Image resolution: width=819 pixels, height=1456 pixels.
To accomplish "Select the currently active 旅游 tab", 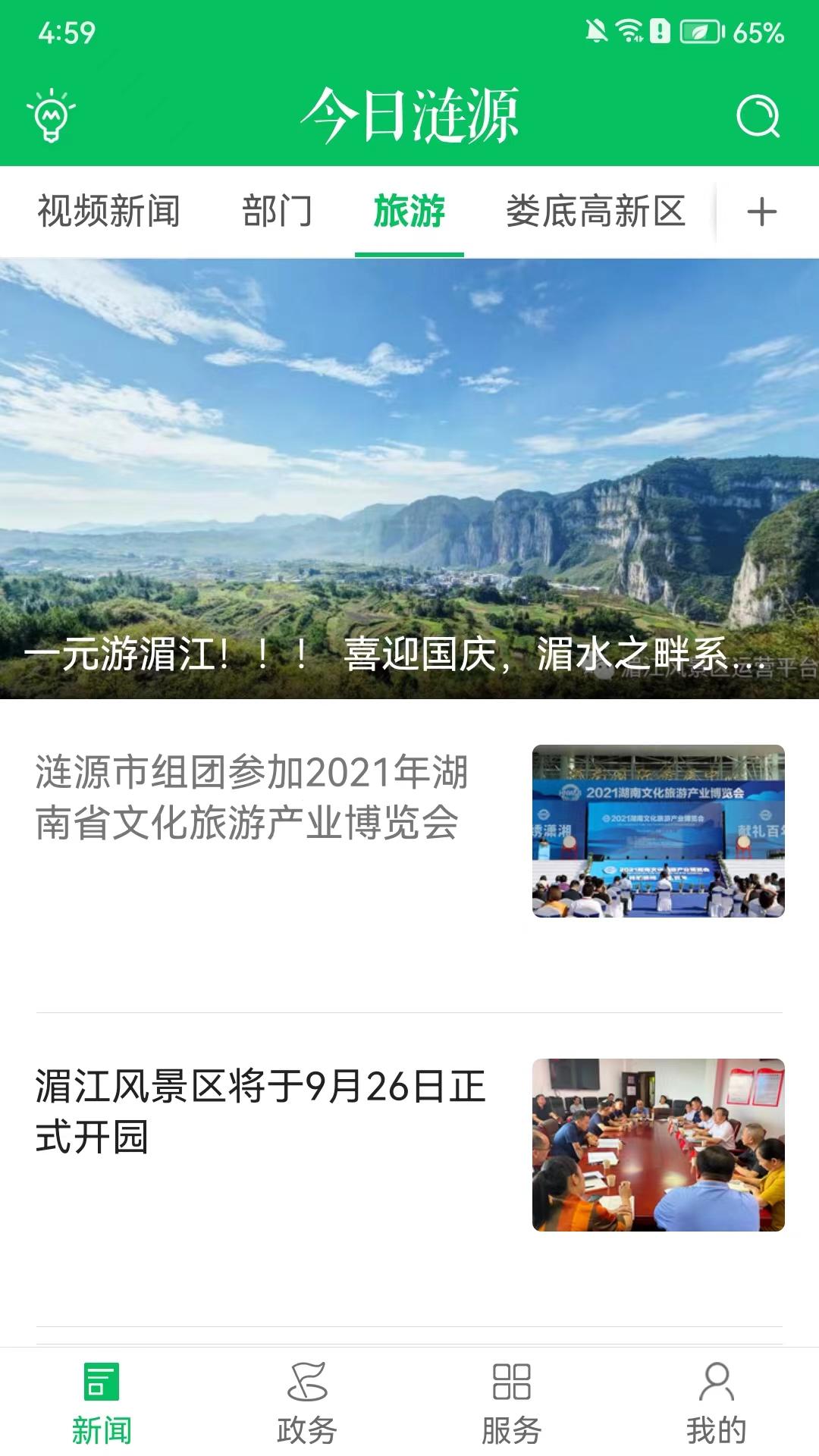I will click(409, 213).
